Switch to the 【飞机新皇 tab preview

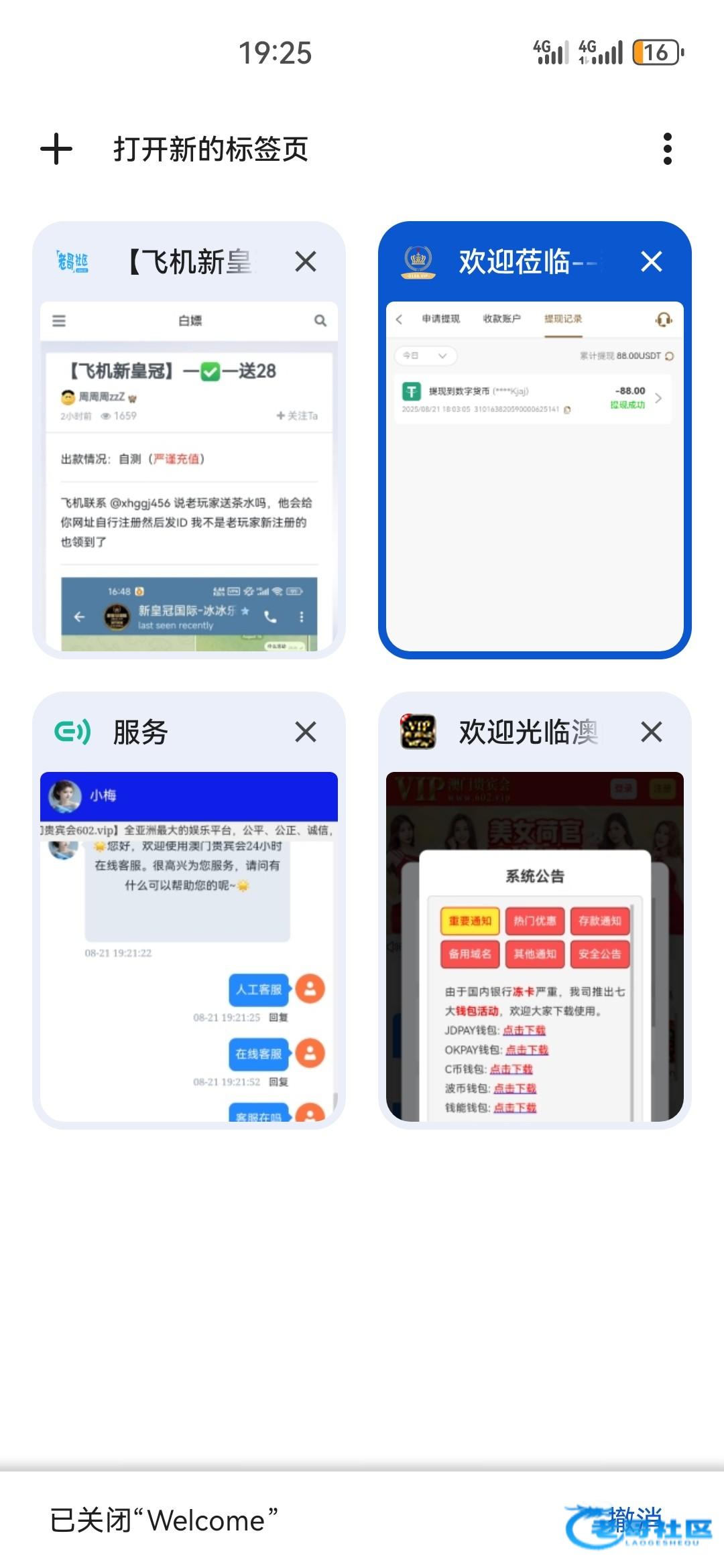click(x=189, y=476)
